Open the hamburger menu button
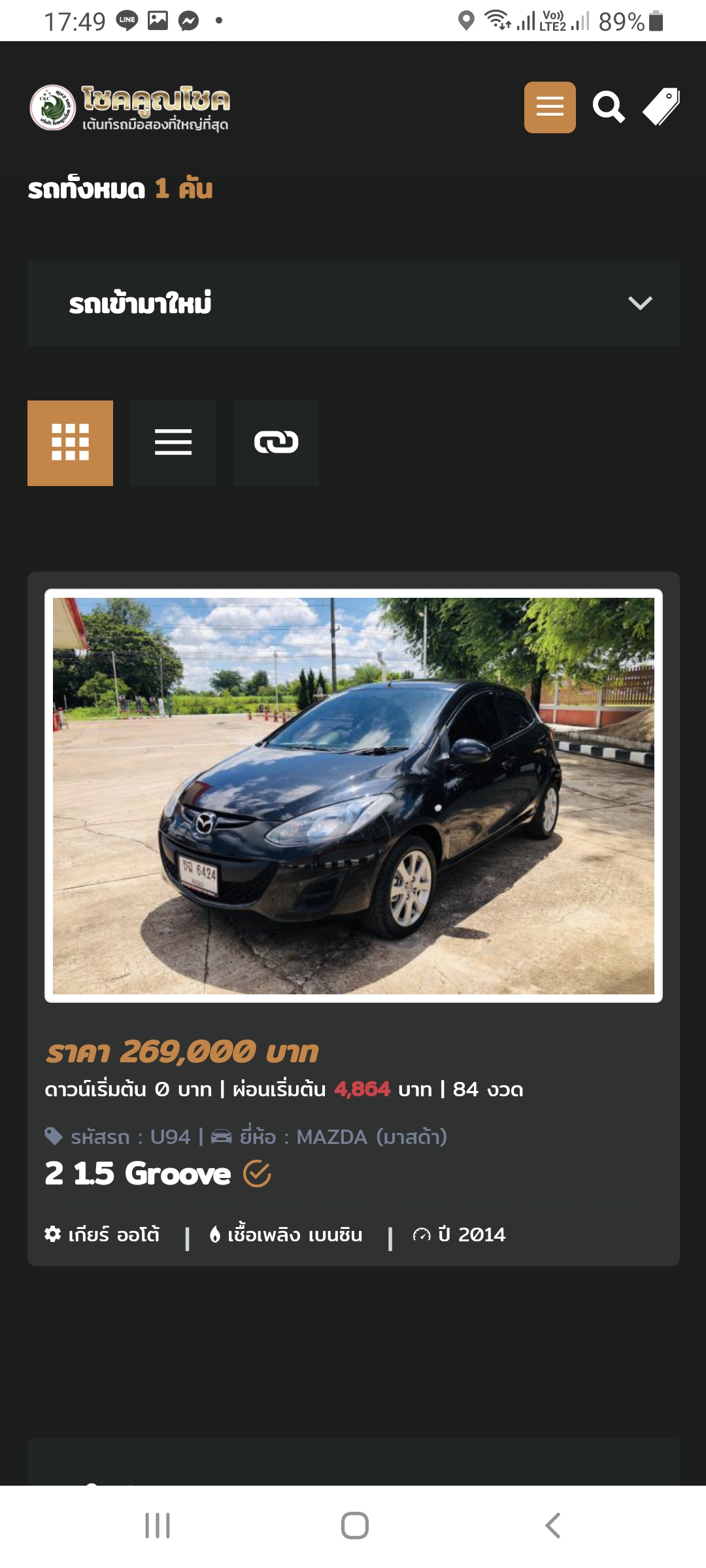 pyautogui.click(x=550, y=107)
